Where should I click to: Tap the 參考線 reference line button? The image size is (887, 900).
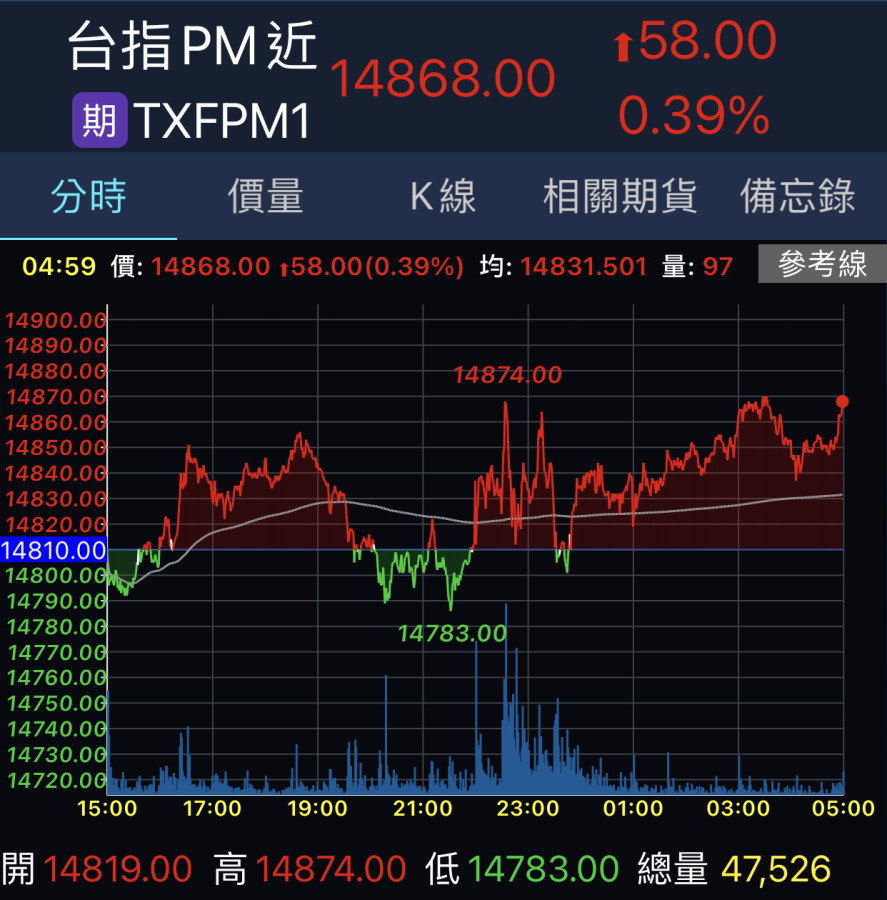821,265
